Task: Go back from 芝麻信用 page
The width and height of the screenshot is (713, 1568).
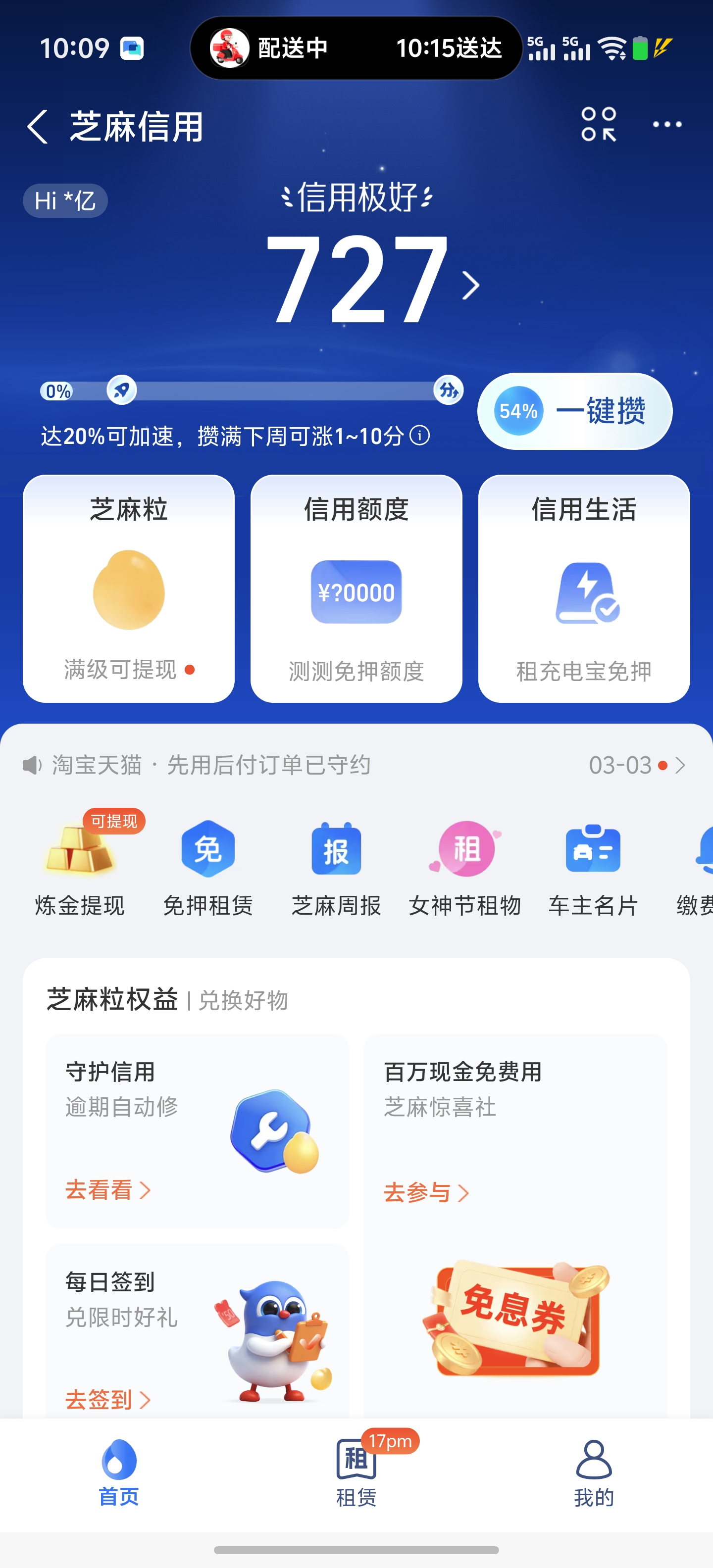Action: tap(38, 127)
